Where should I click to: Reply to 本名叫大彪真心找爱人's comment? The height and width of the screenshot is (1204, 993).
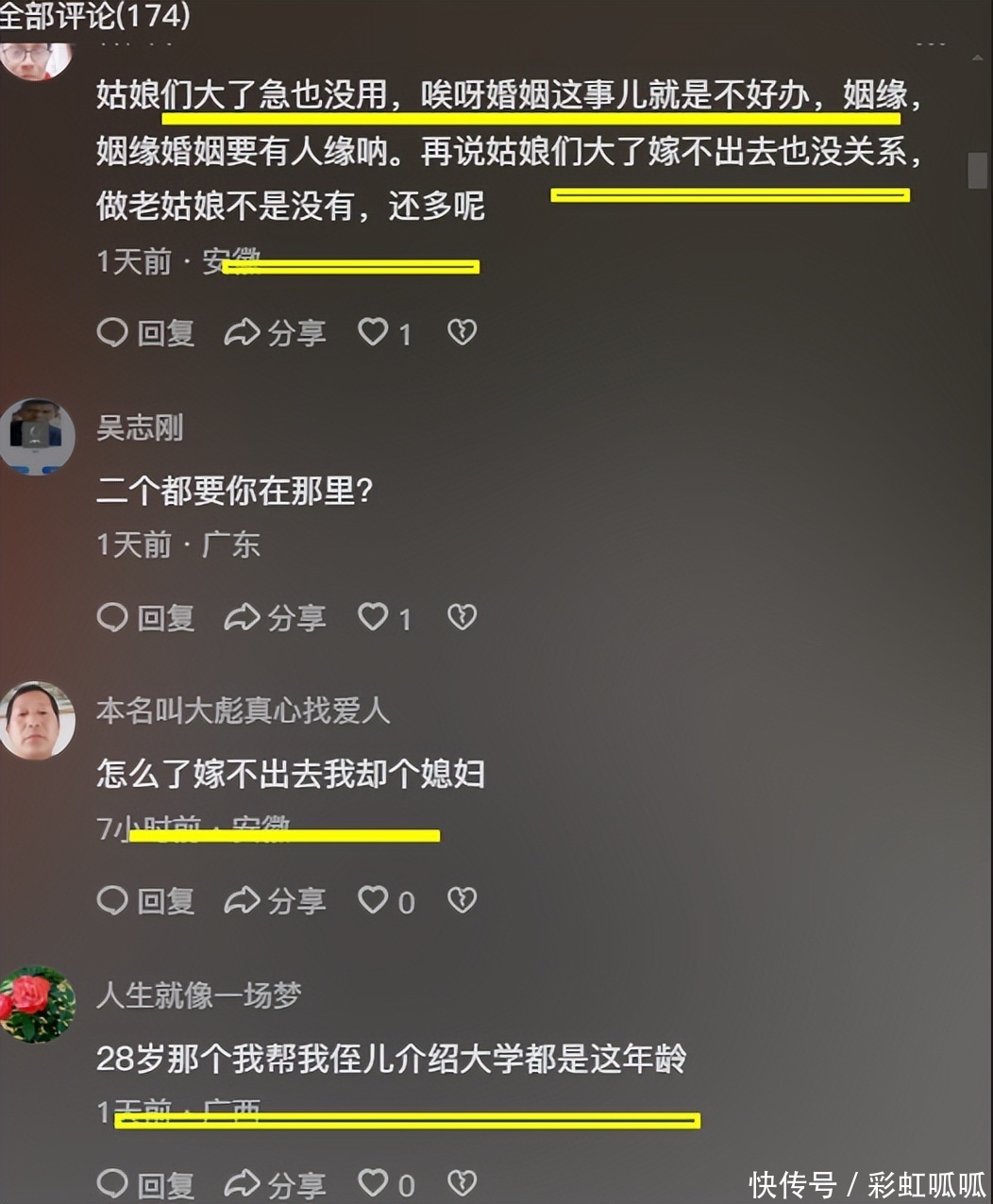(146, 900)
